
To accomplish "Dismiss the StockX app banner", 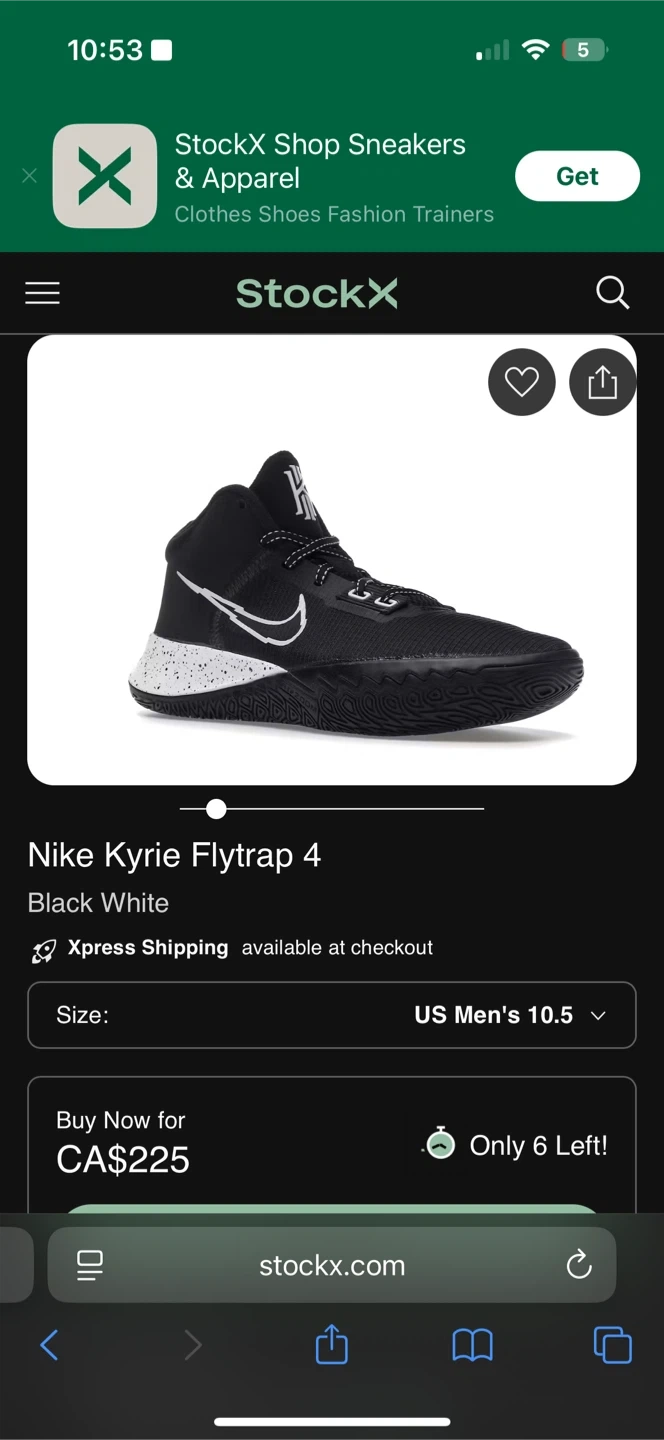I will [x=29, y=176].
